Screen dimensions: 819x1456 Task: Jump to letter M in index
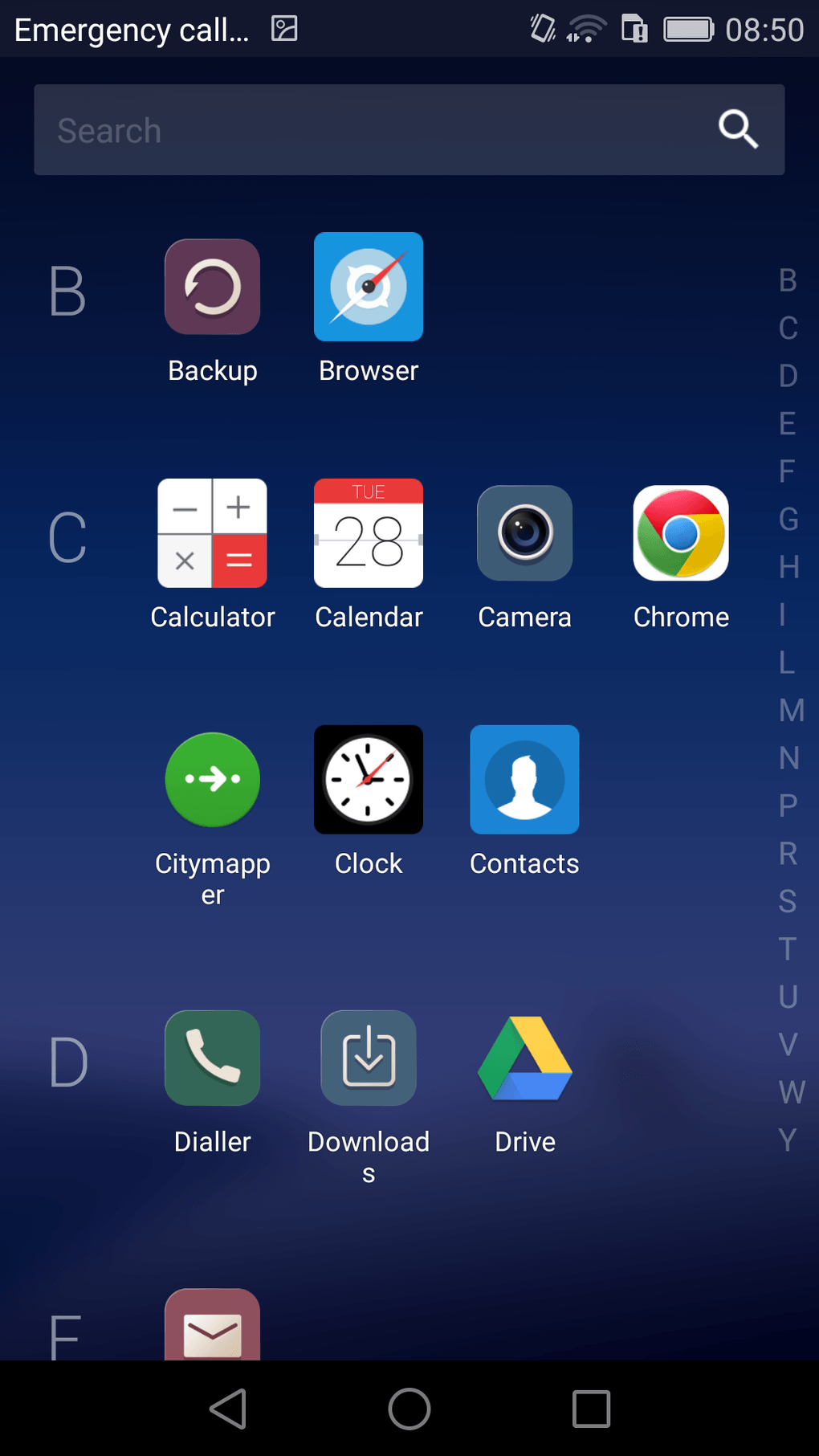click(790, 710)
